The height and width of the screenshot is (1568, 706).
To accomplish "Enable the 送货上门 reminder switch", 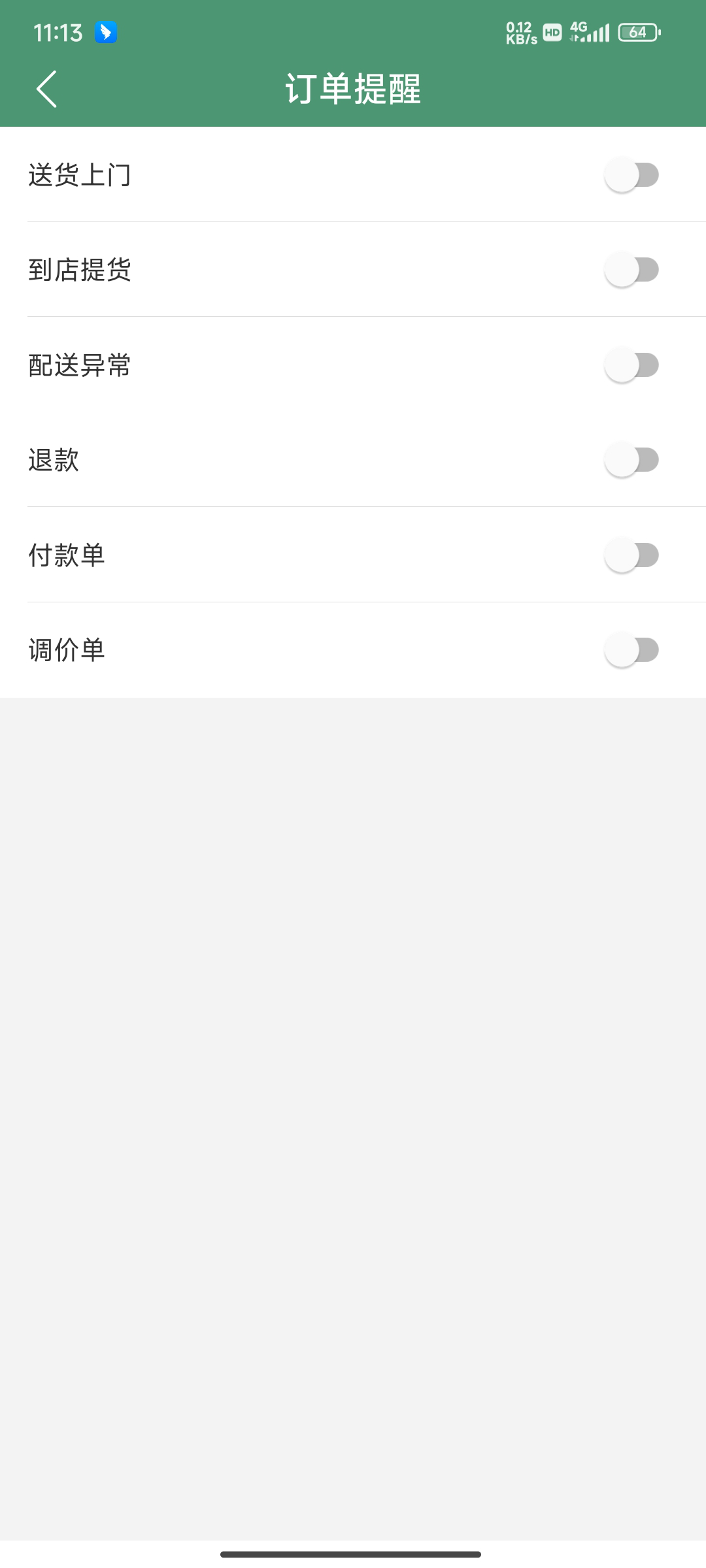I will (631, 175).
